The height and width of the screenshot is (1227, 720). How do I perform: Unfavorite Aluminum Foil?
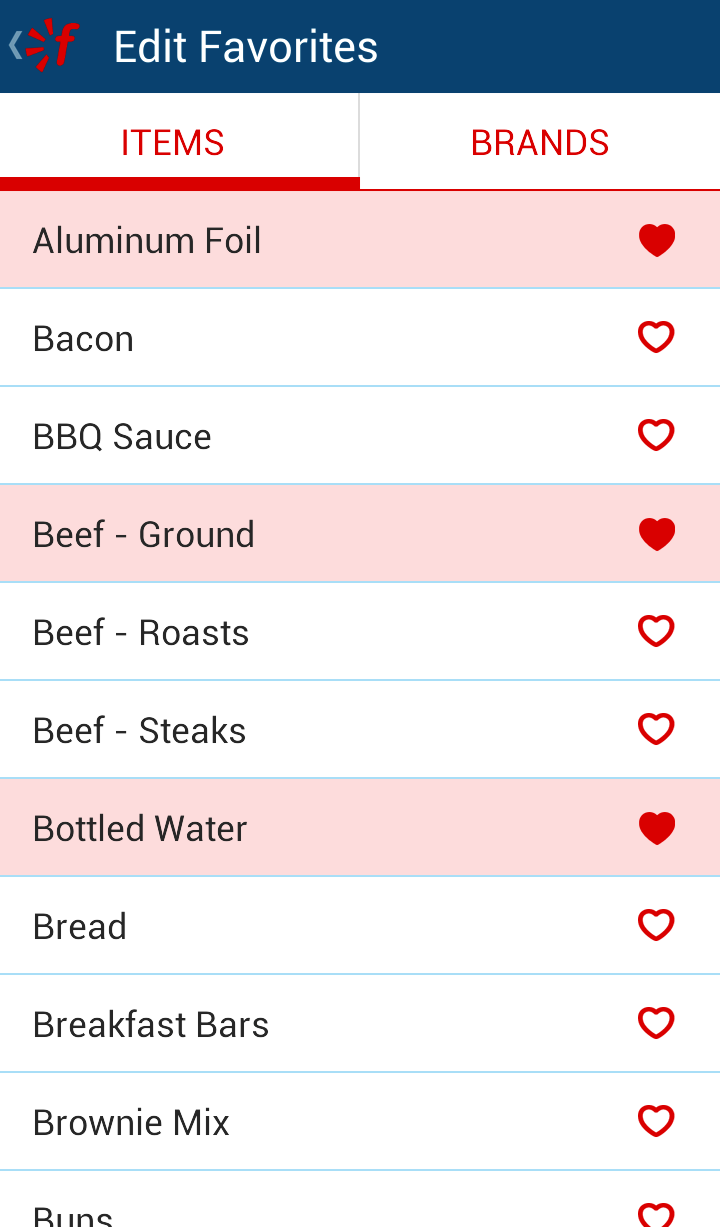(x=657, y=240)
